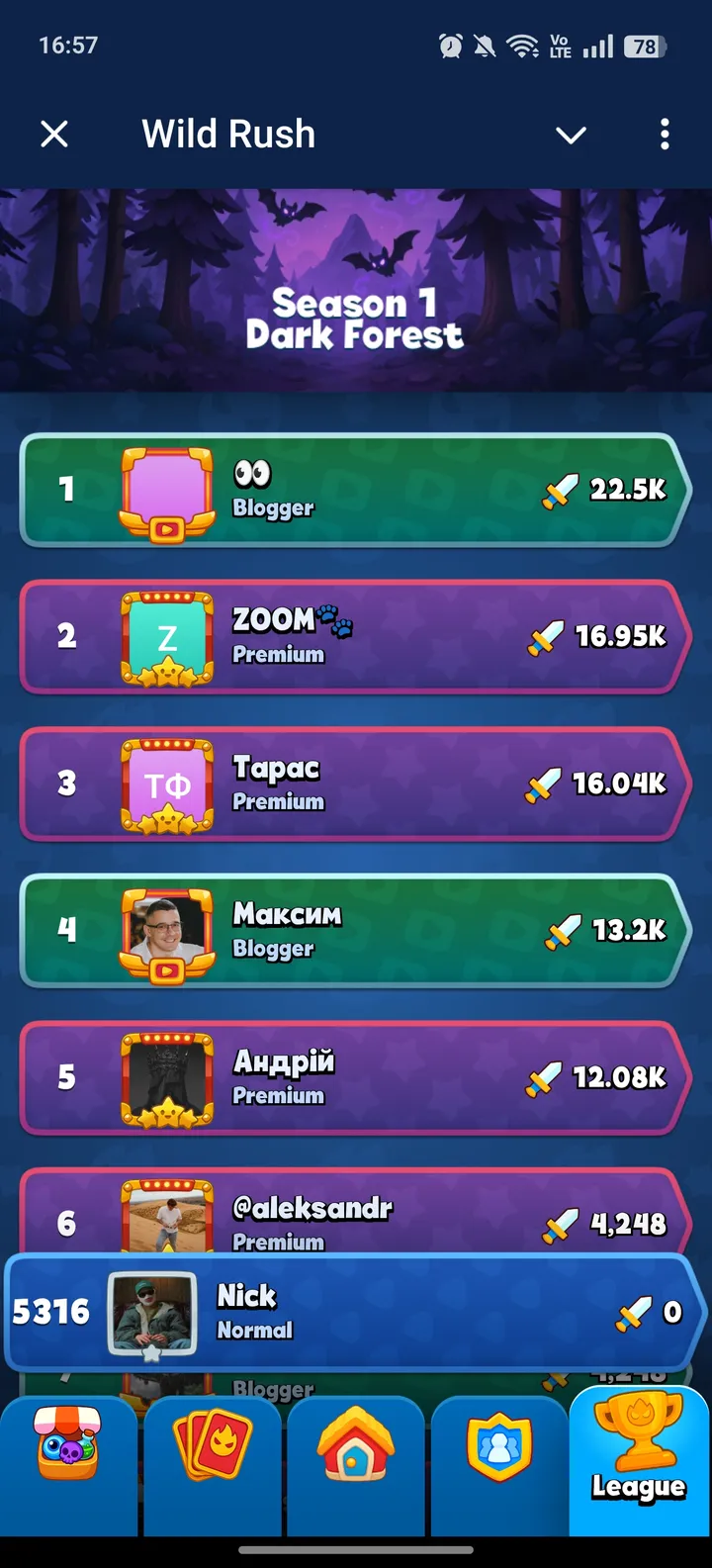Viewport: 712px width, 1568px height.
Task: Open the three-dot overflow menu
Action: coord(664,135)
